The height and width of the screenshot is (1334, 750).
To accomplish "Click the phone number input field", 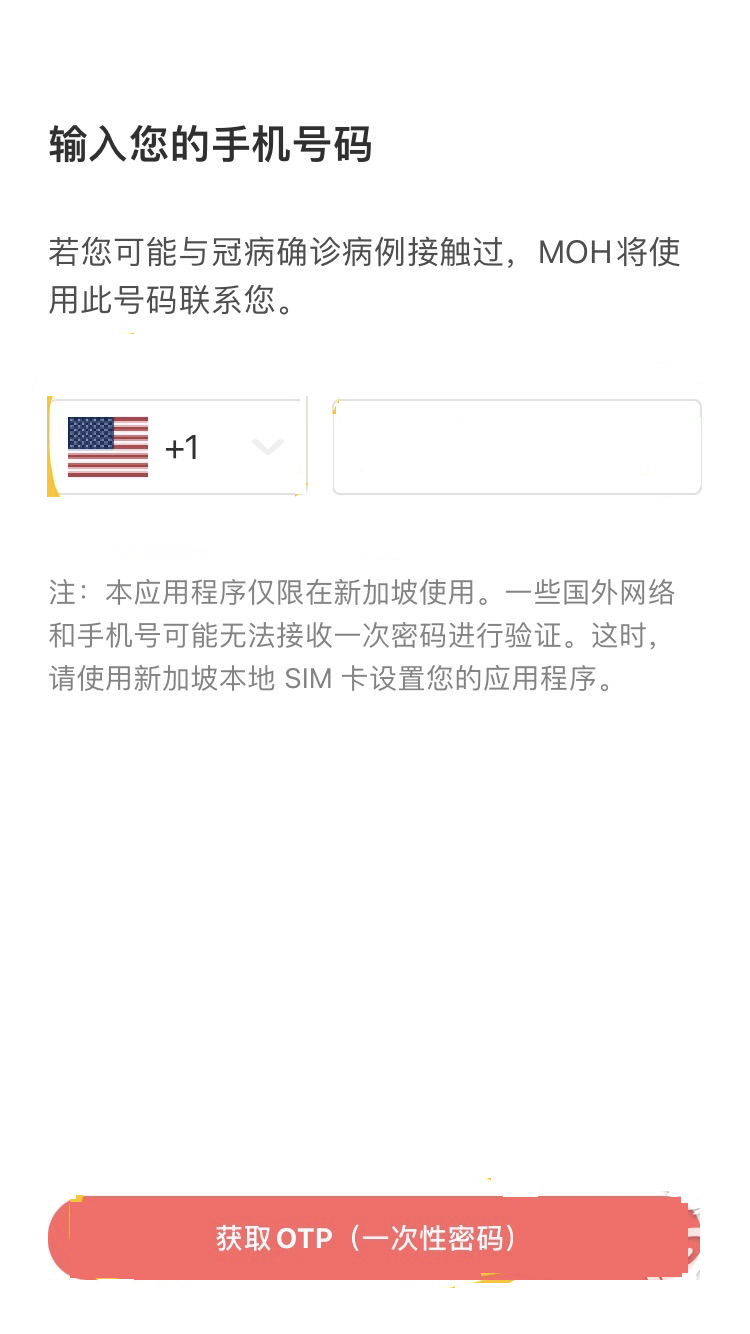I will click(x=516, y=446).
